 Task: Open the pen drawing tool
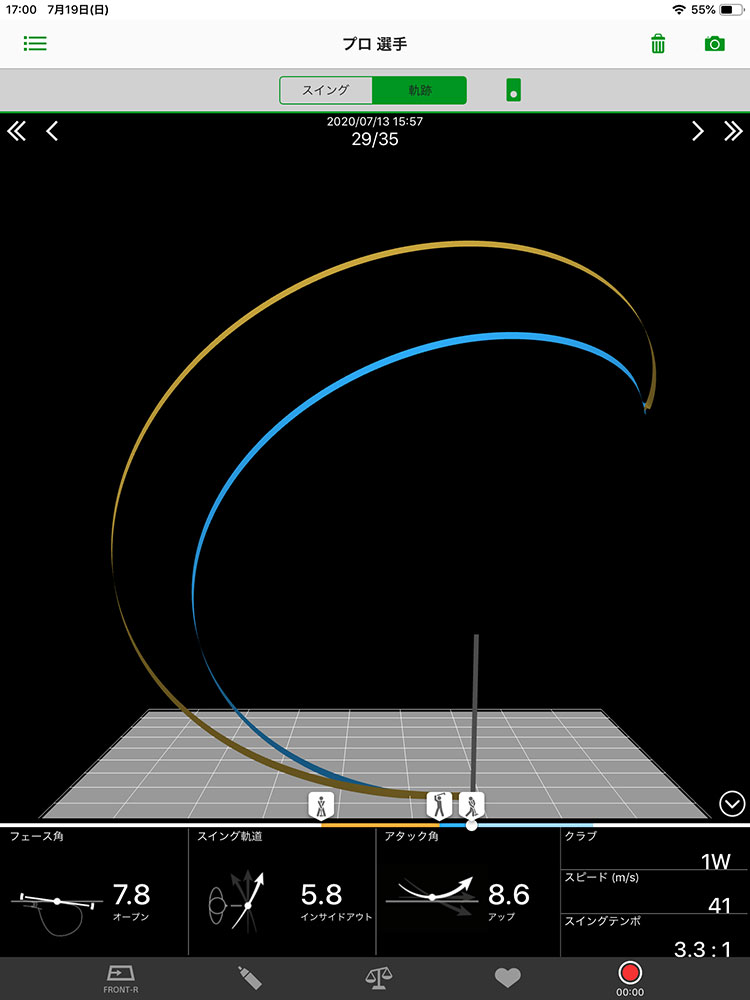tap(248, 977)
